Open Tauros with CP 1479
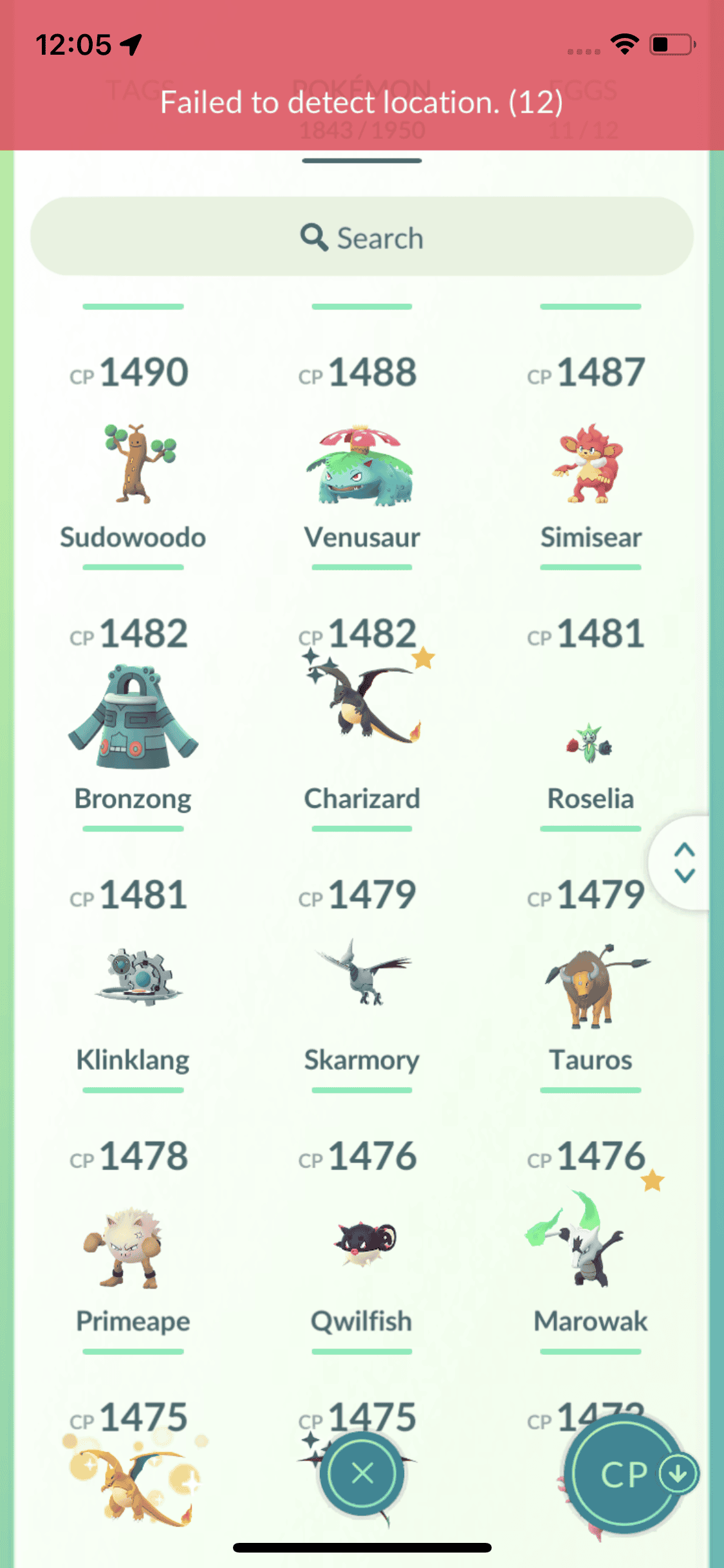Screen dimensions: 724x1568 [590, 985]
